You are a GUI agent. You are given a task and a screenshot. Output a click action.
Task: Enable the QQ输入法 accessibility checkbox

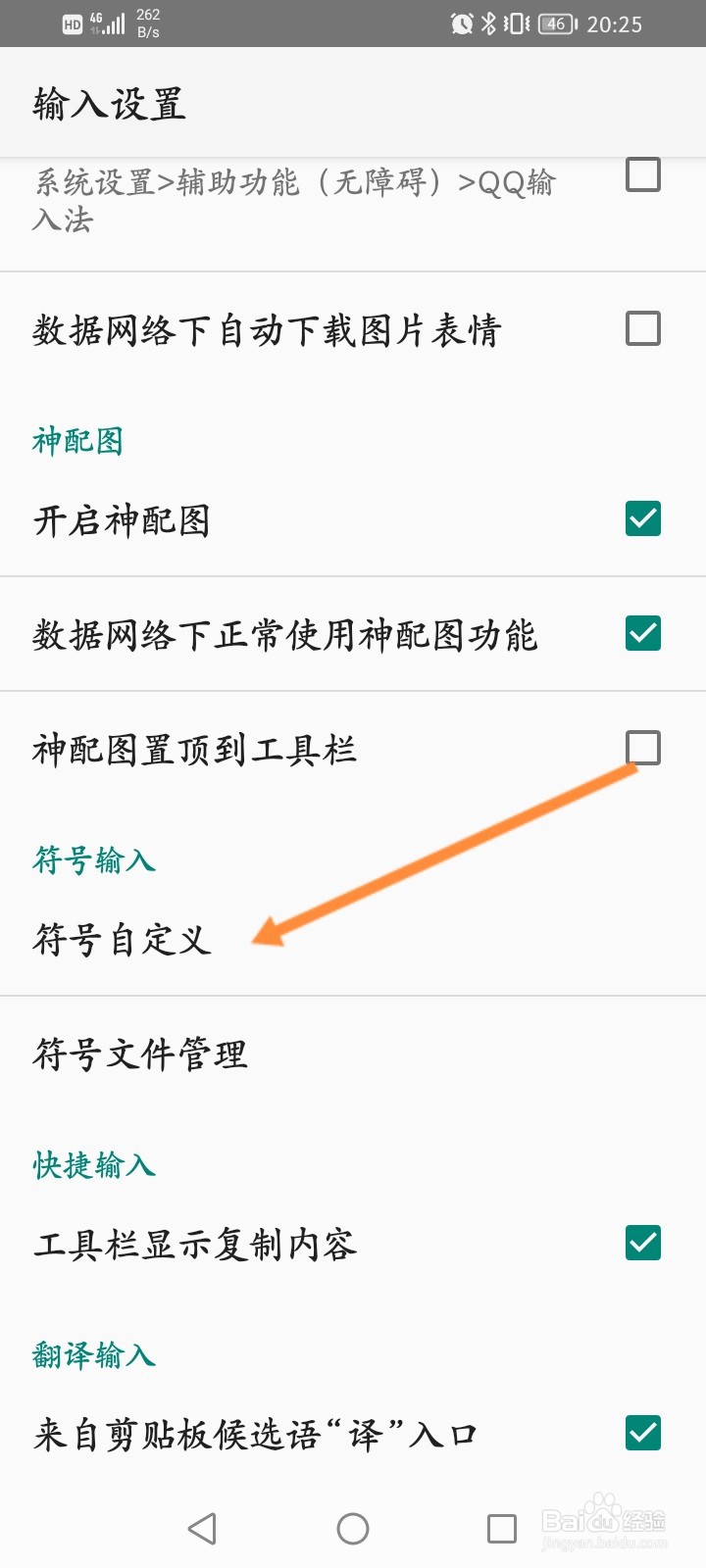point(642,176)
